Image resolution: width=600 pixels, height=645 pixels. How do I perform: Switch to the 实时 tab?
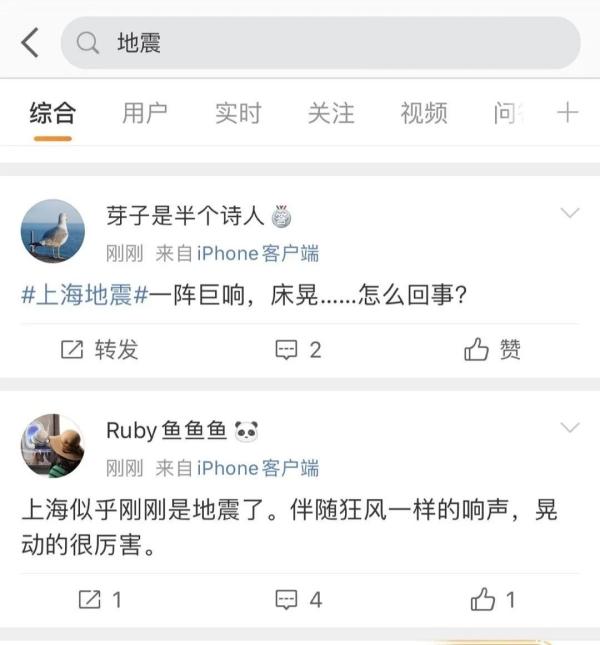pos(238,113)
